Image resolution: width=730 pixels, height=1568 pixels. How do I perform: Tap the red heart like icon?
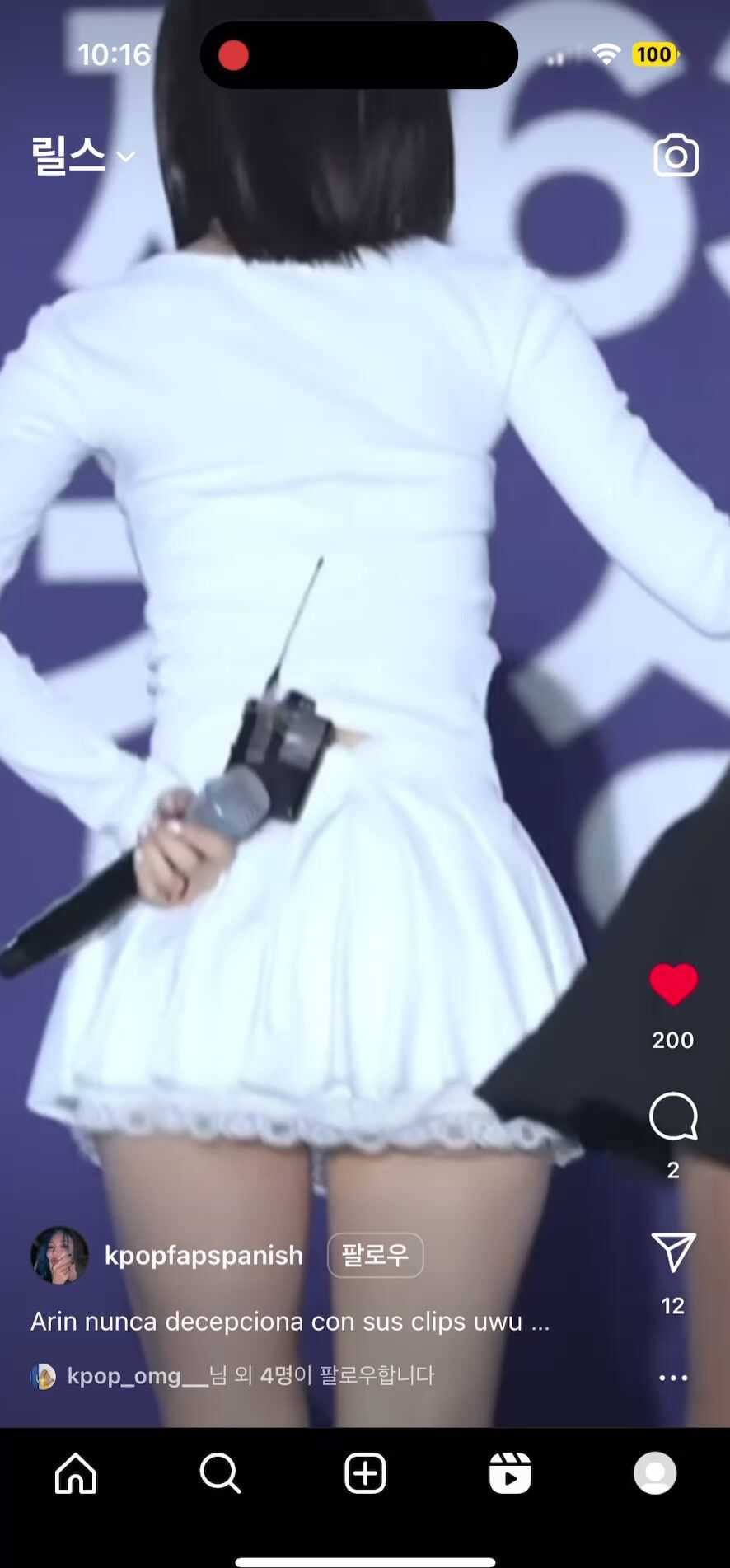[673, 984]
